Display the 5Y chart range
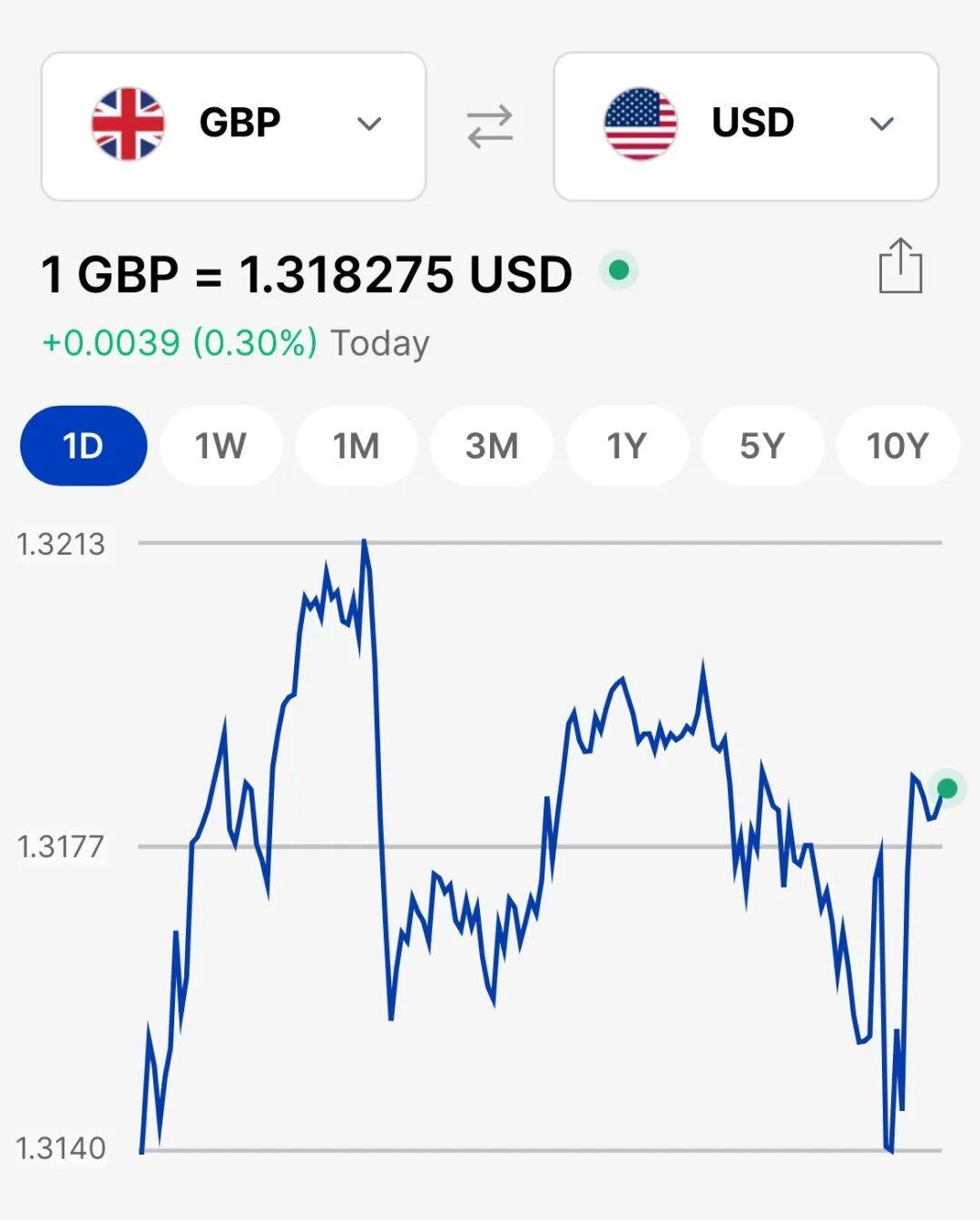980x1220 pixels. [762, 446]
